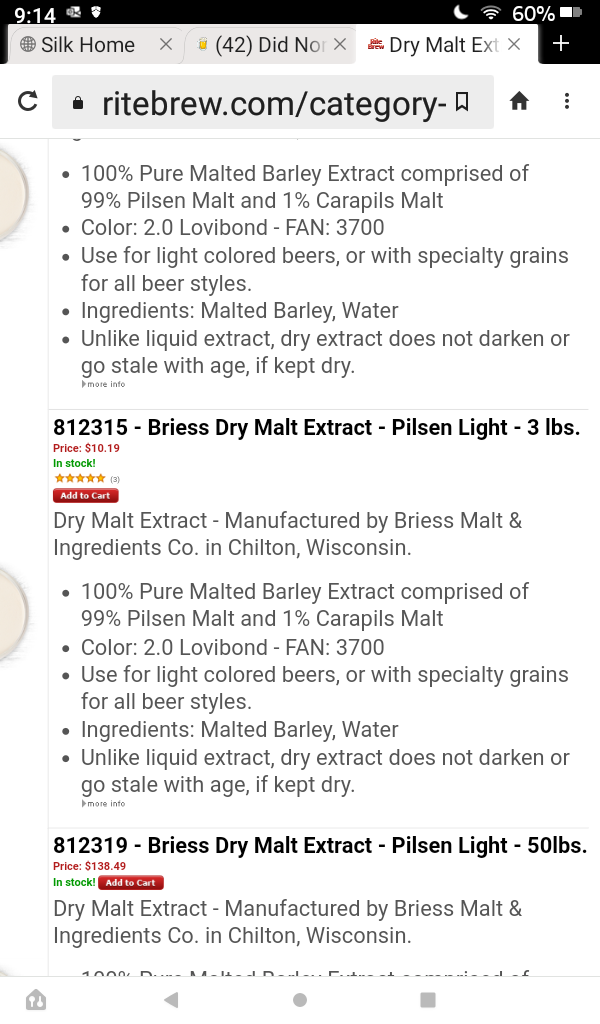Open the recent apps view

[428, 999]
